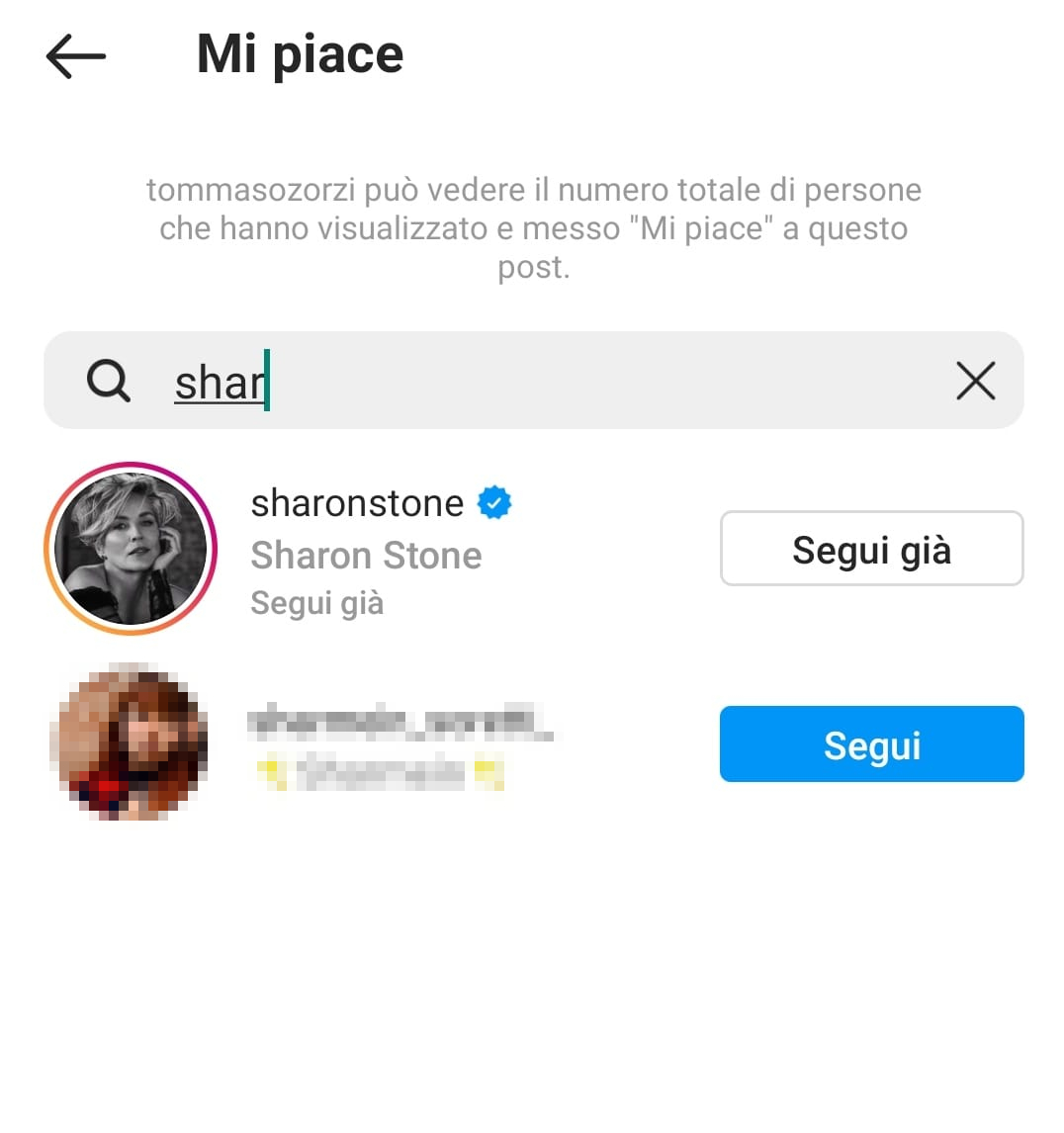View Sharon Stone's story from her avatar
Screen dimensions: 1064x1133
pos(131,548)
